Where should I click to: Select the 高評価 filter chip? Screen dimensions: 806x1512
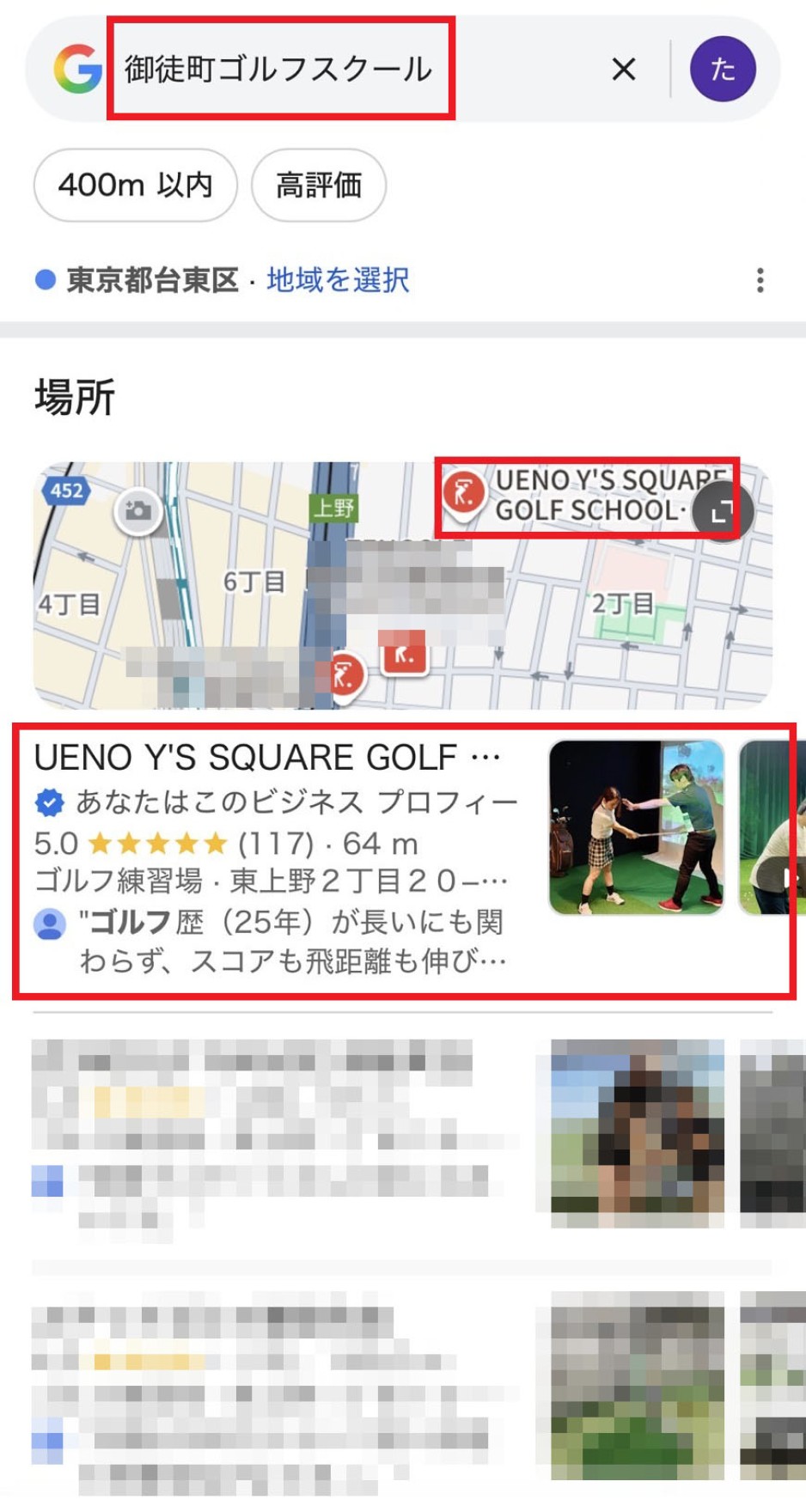[x=318, y=185]
